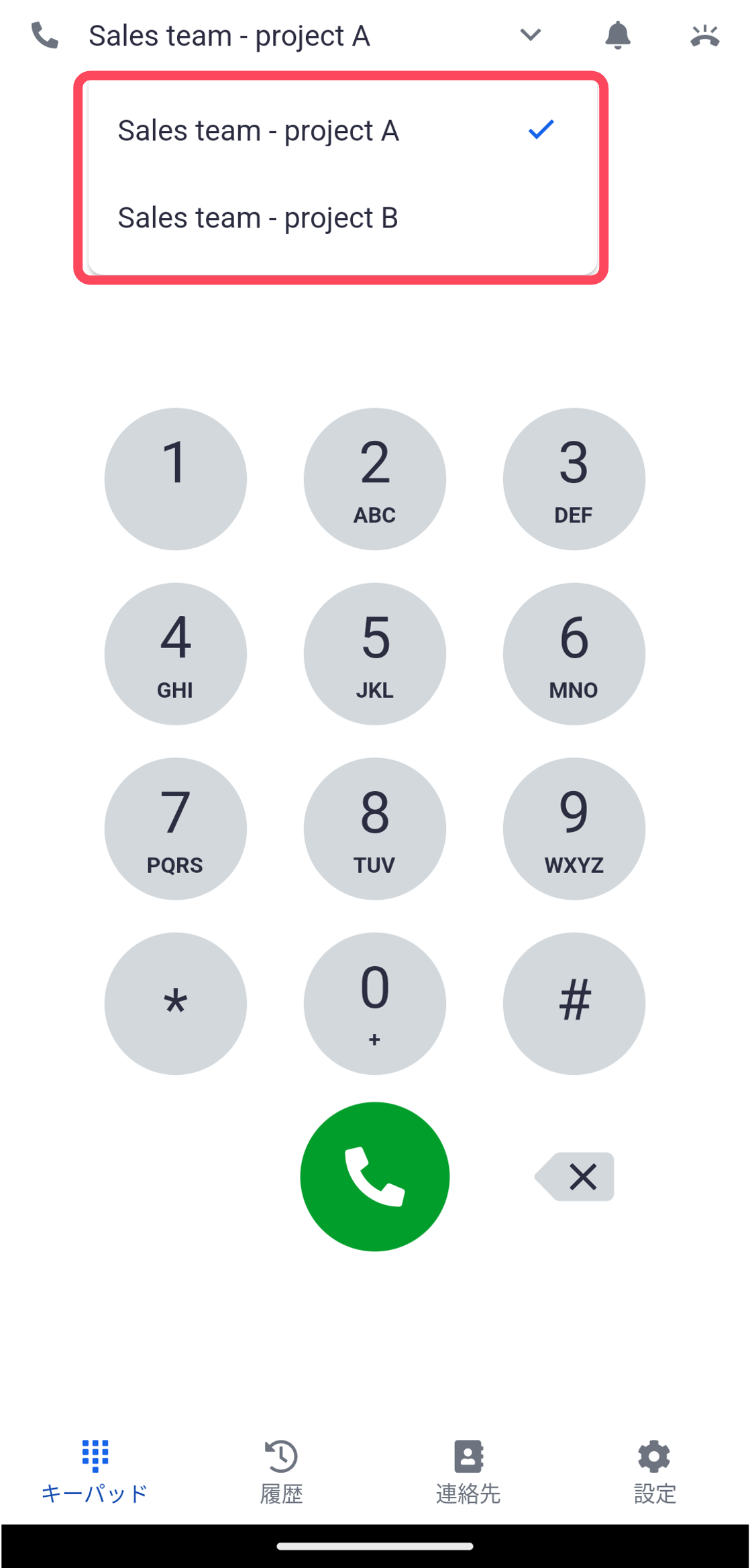Screen dimensions: 750x1568
Task: Tap the hash key
Action: click(574, 1004)
